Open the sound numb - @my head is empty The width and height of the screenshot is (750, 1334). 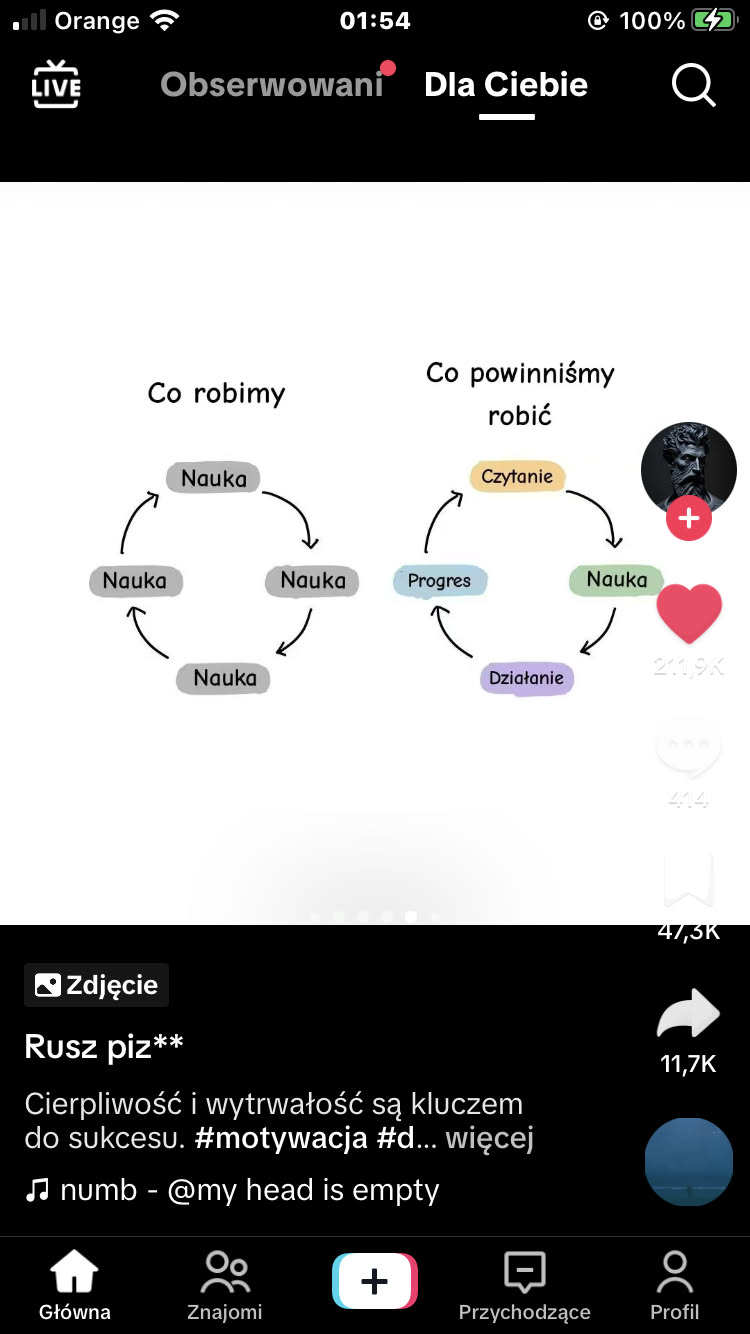248,1190
